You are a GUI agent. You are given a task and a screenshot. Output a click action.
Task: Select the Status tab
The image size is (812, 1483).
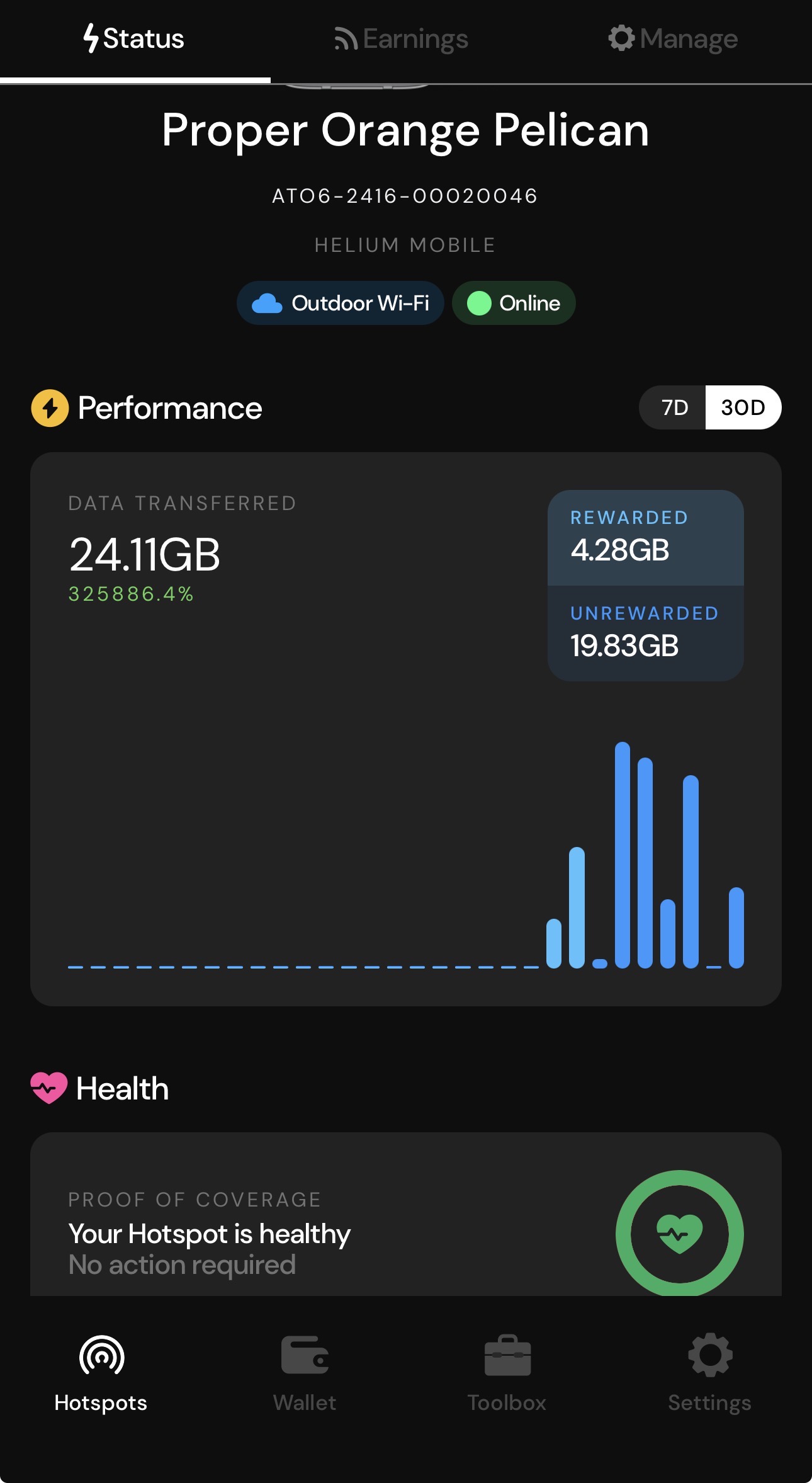tap(134, 39)
